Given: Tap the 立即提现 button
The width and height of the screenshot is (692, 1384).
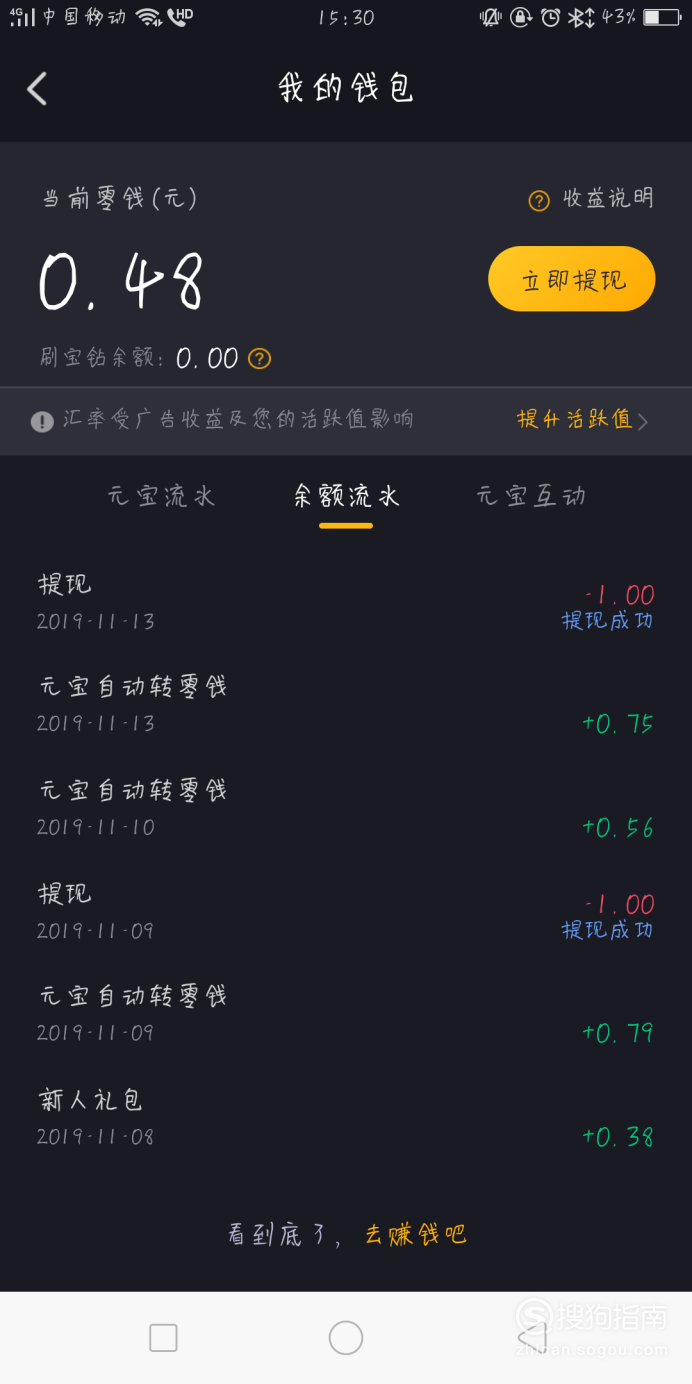Looking at the screenshot, I should pyautogui.click(x=572, y=279).
